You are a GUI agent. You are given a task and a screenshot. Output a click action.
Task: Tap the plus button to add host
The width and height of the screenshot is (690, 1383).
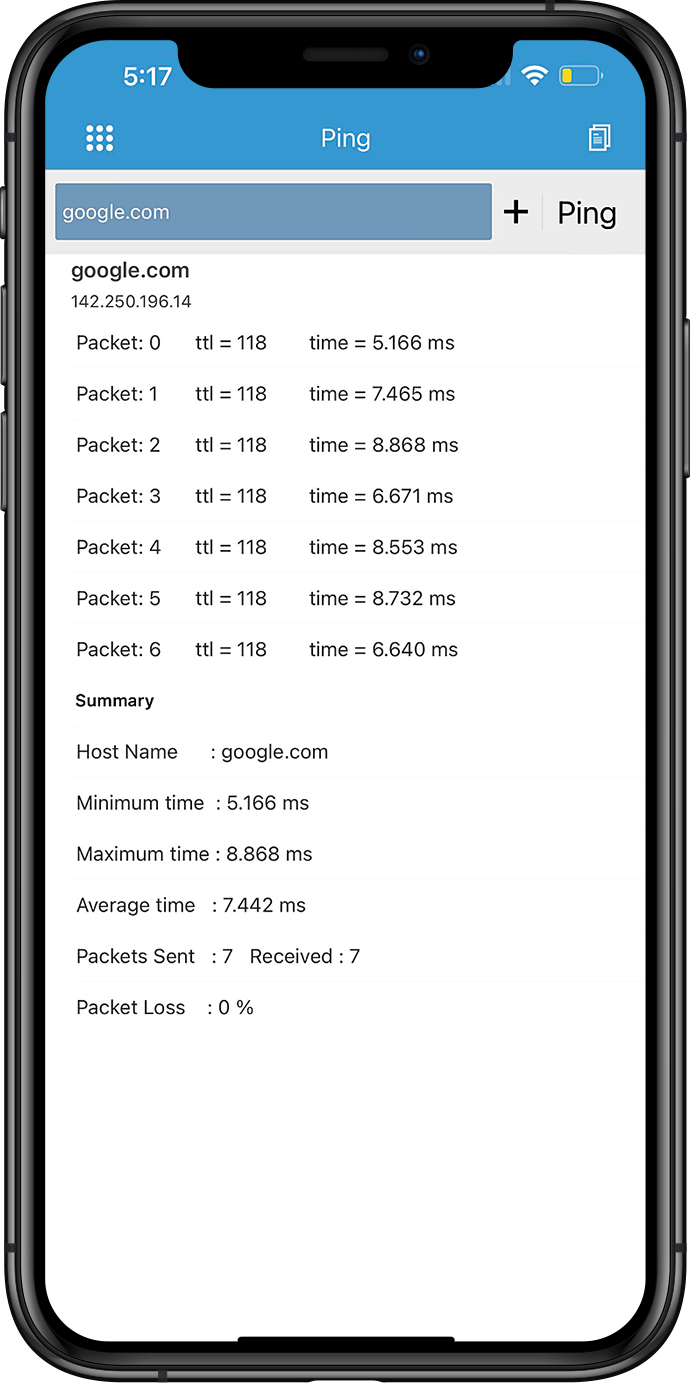tap(515, 212)
